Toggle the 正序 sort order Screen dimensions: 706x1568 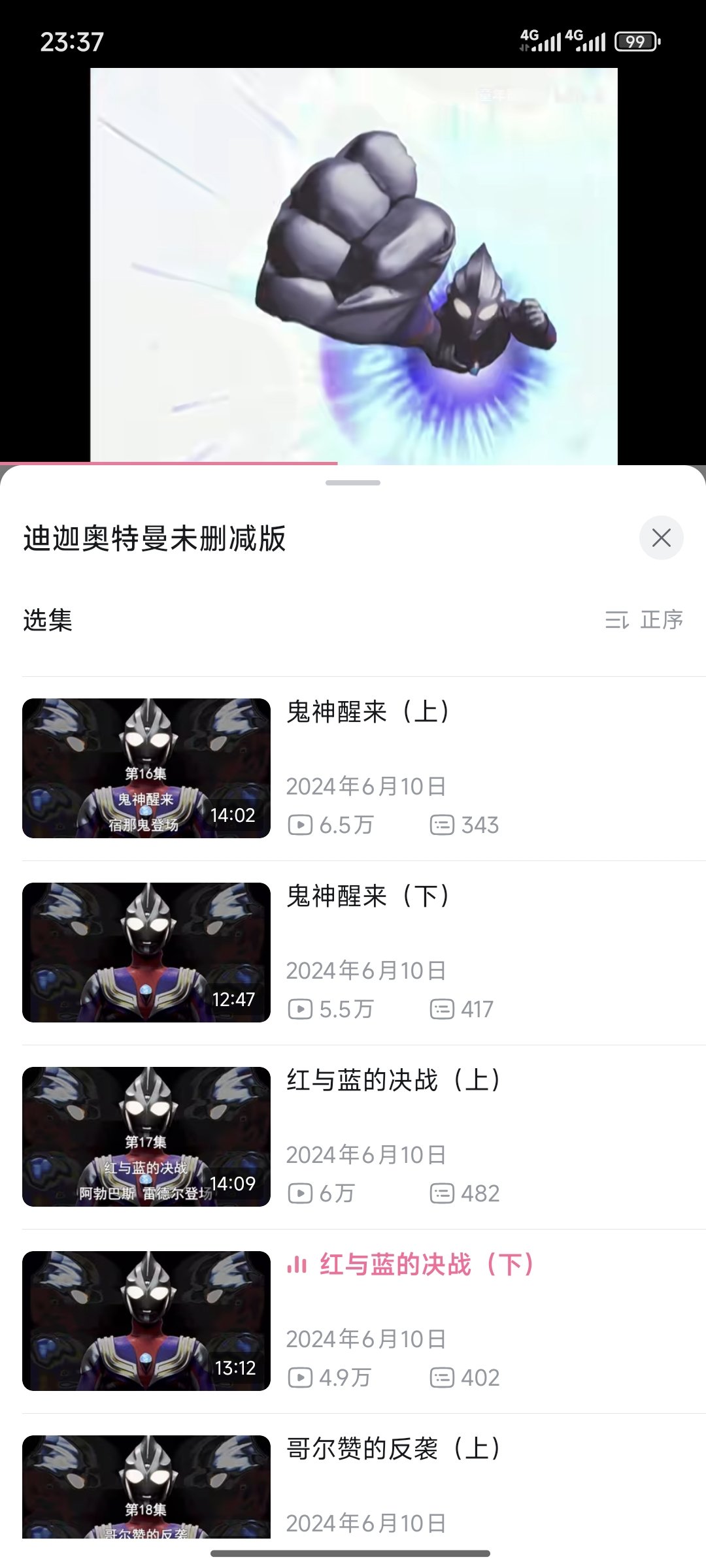tap(645, 619)
